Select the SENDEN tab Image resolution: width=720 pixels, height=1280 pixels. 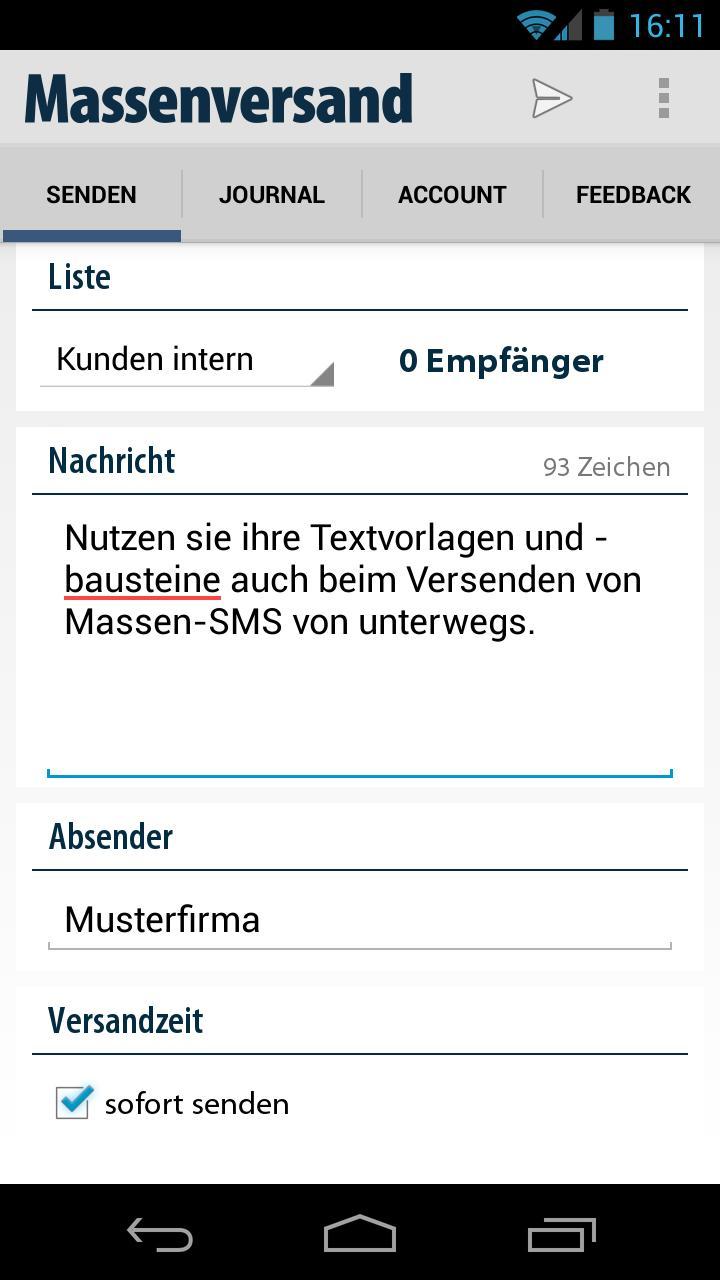click(91, 194)
